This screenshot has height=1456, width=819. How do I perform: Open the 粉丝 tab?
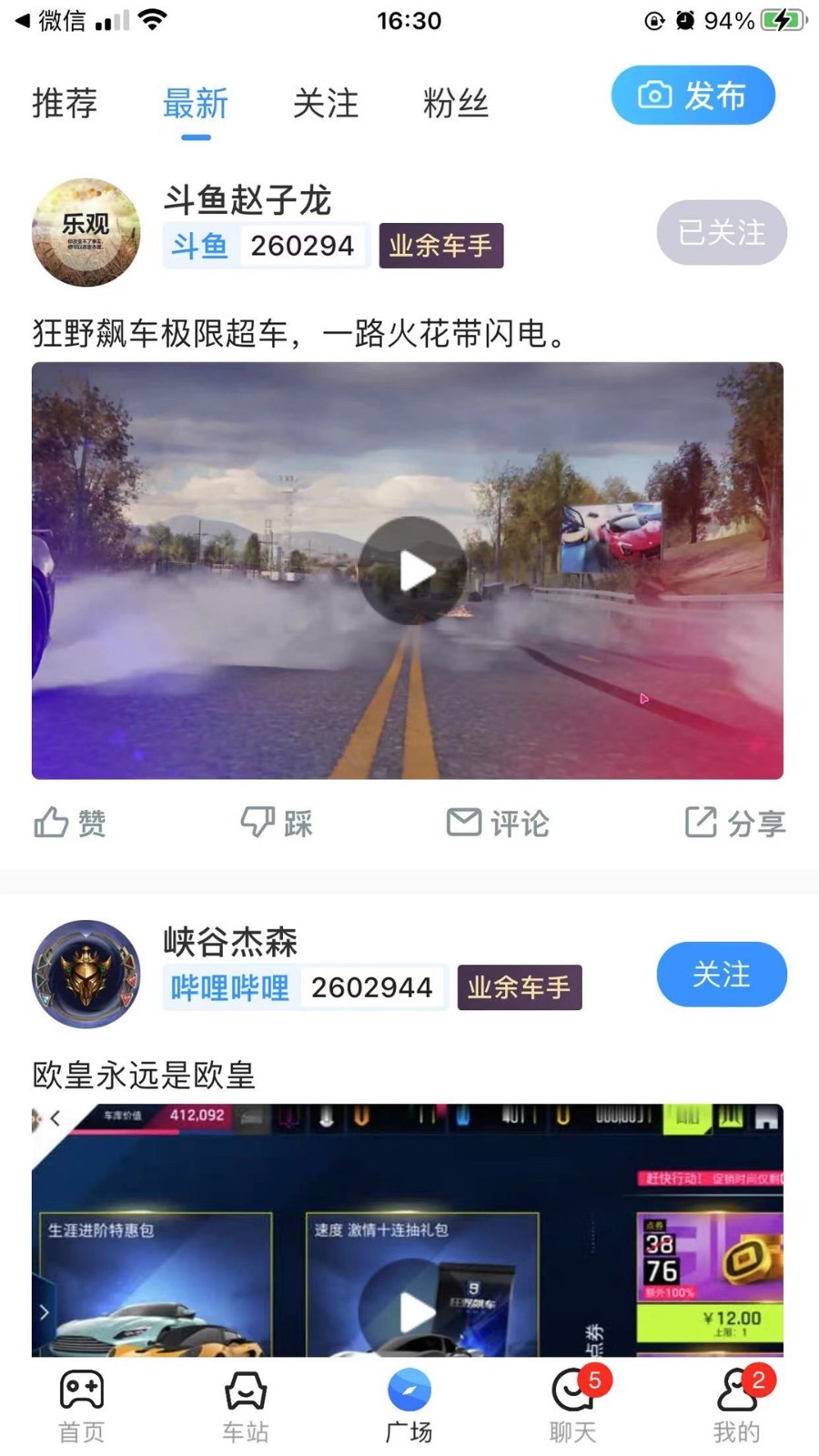pyautogui.click(x=455, y=103)
